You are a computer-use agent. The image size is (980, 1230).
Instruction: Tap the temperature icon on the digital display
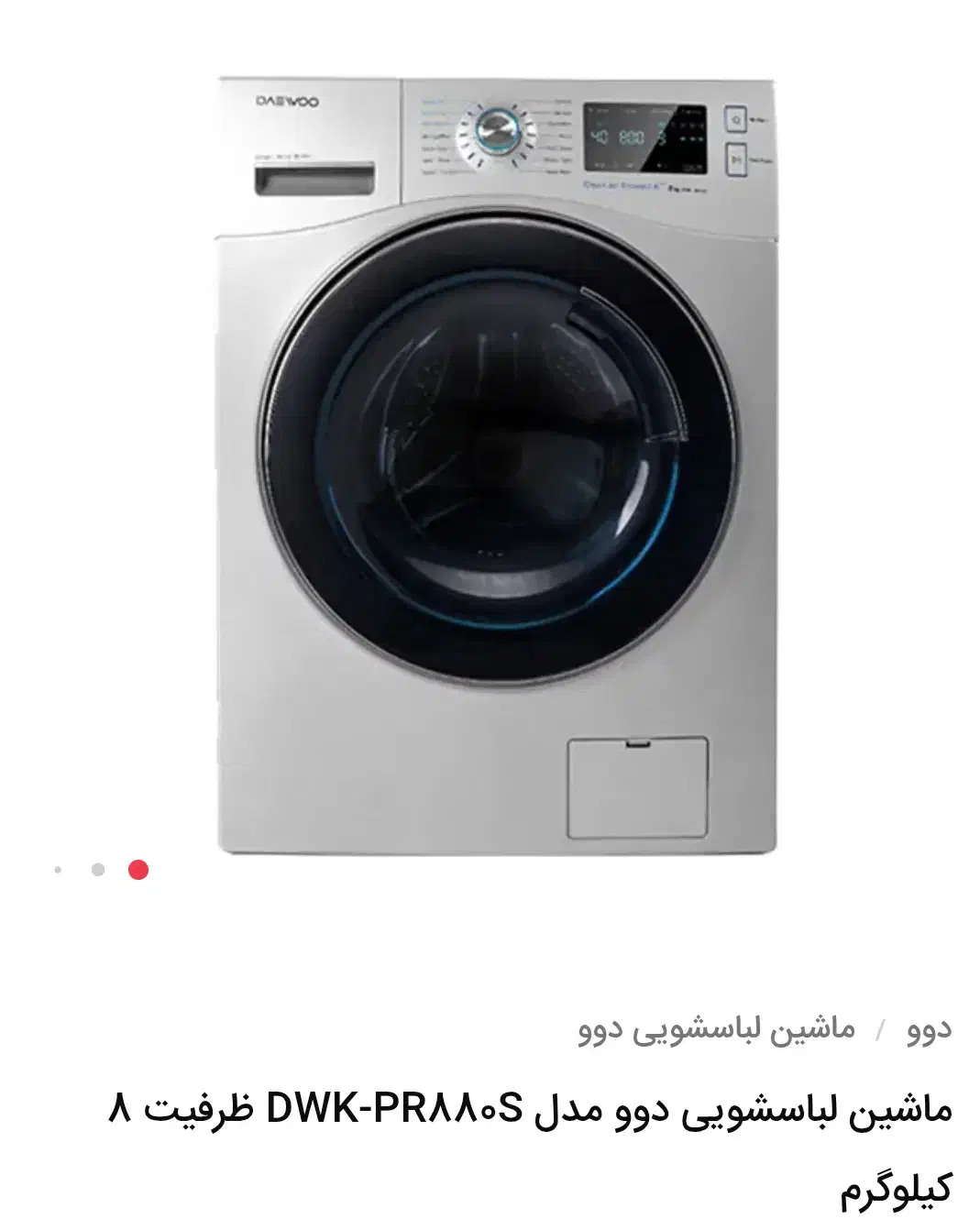pos(598,124)
